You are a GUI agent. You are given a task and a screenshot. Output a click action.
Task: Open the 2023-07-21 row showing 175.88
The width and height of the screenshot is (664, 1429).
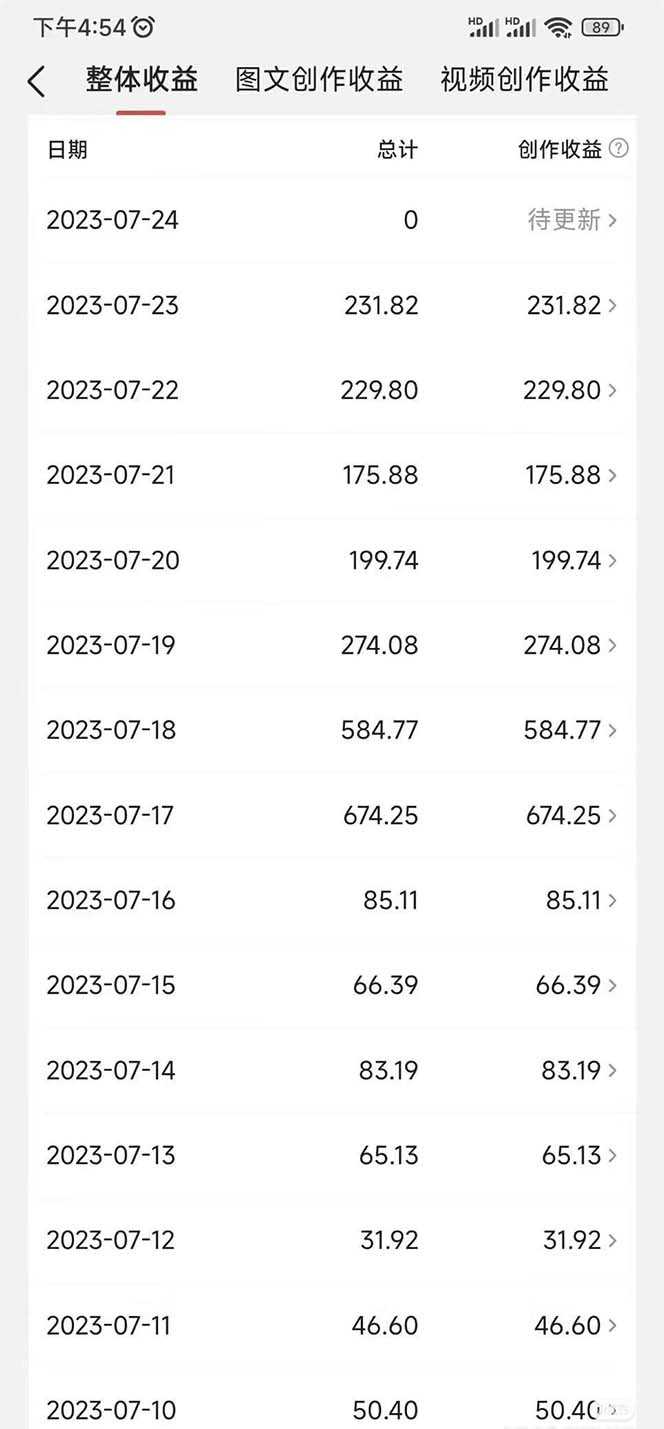[332, 475]
